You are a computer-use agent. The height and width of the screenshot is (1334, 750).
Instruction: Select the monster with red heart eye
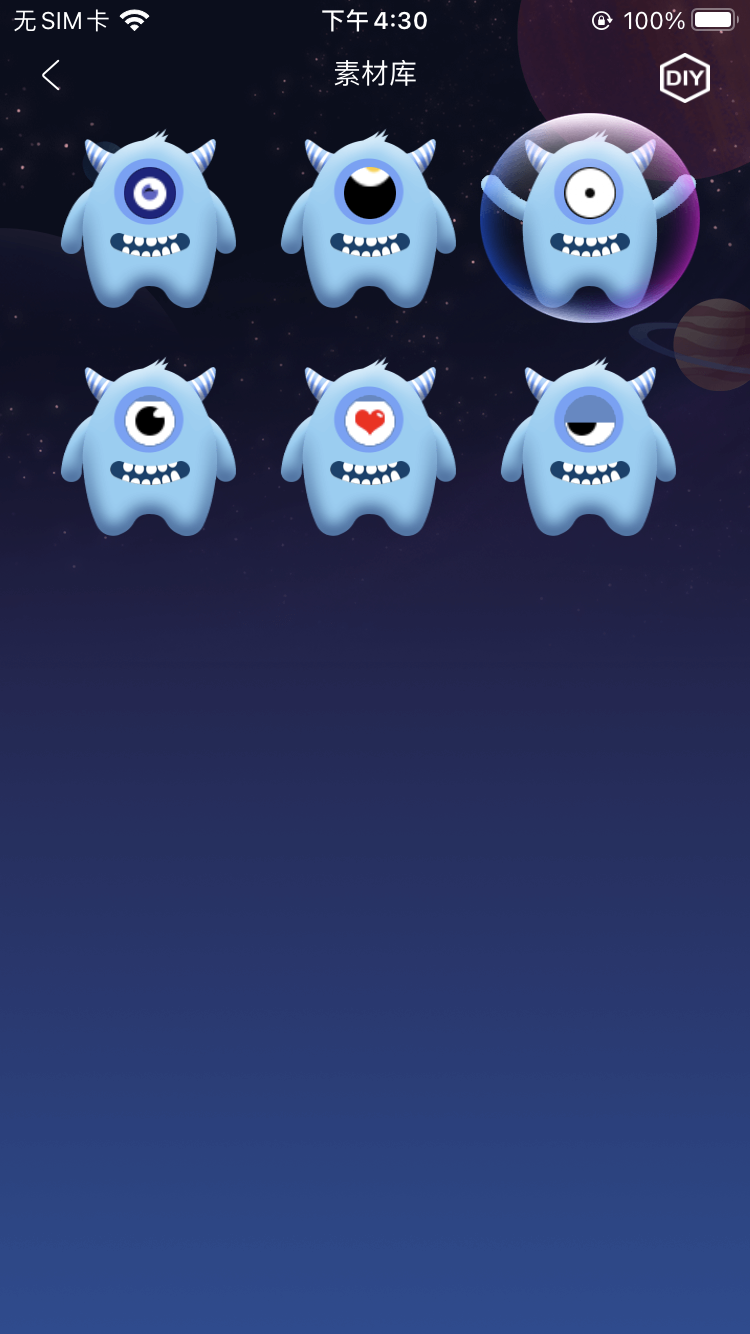point(369,448)
